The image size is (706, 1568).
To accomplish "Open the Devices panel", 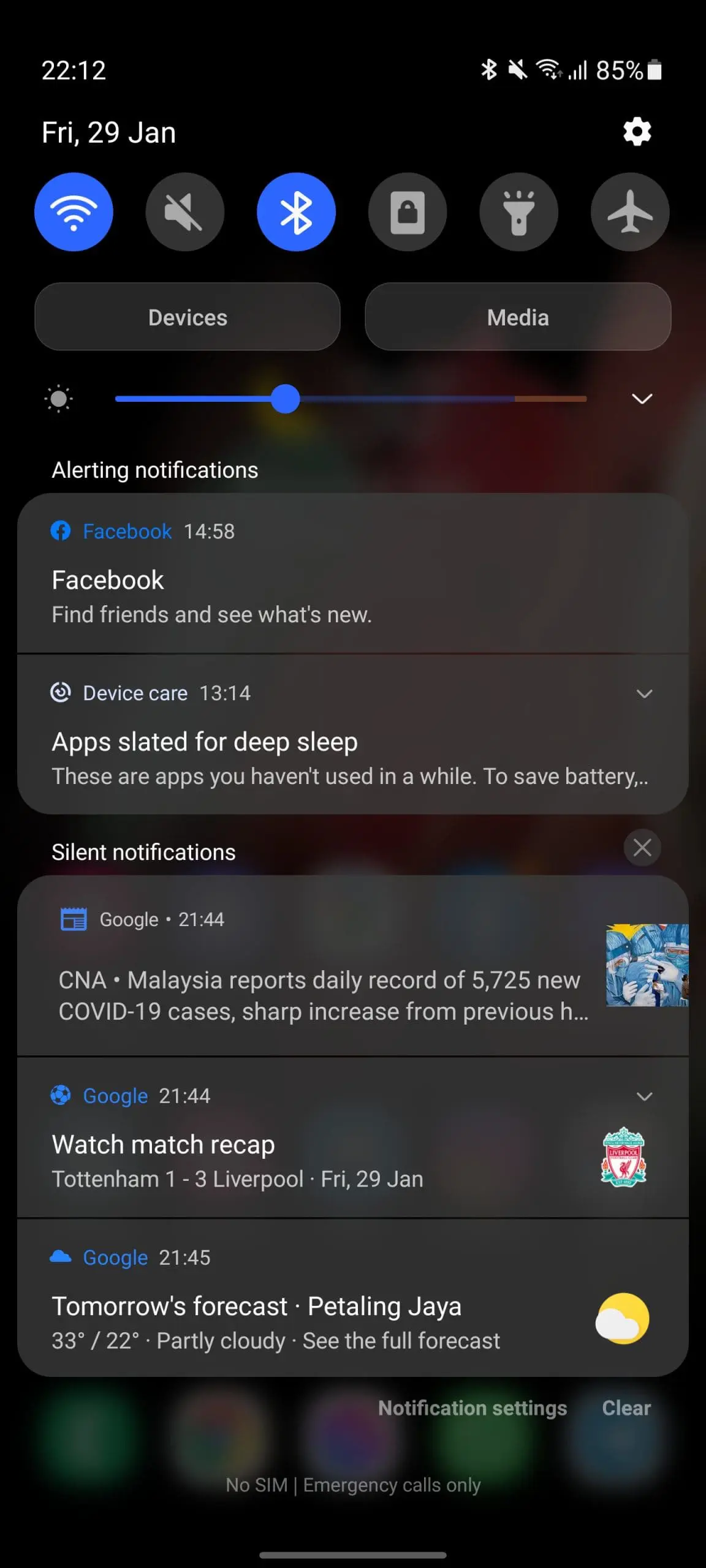I will click(188, 317).
